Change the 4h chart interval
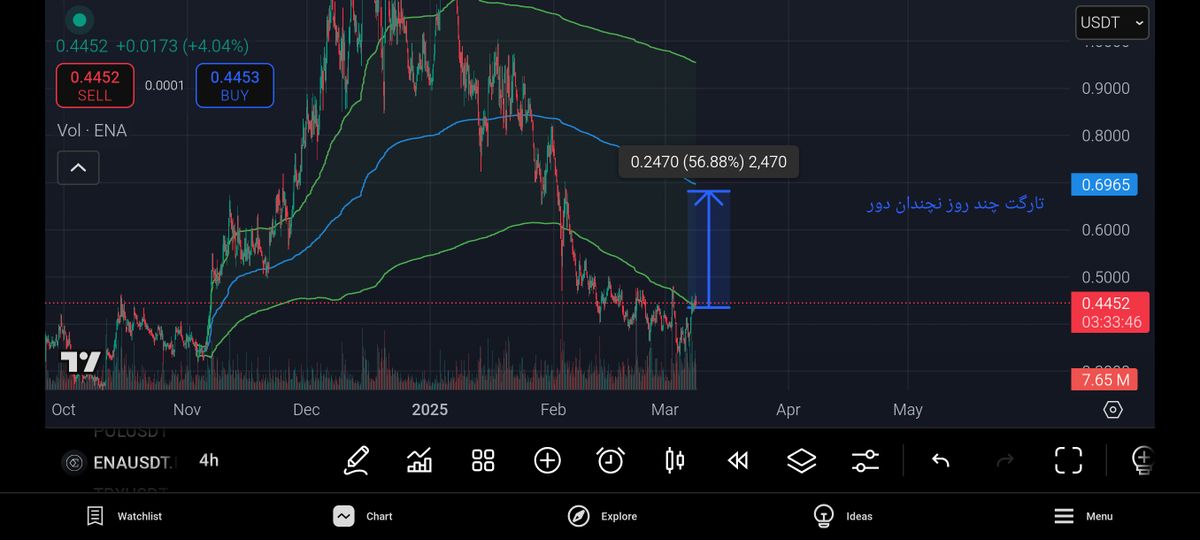 click(x=209, y=460)
